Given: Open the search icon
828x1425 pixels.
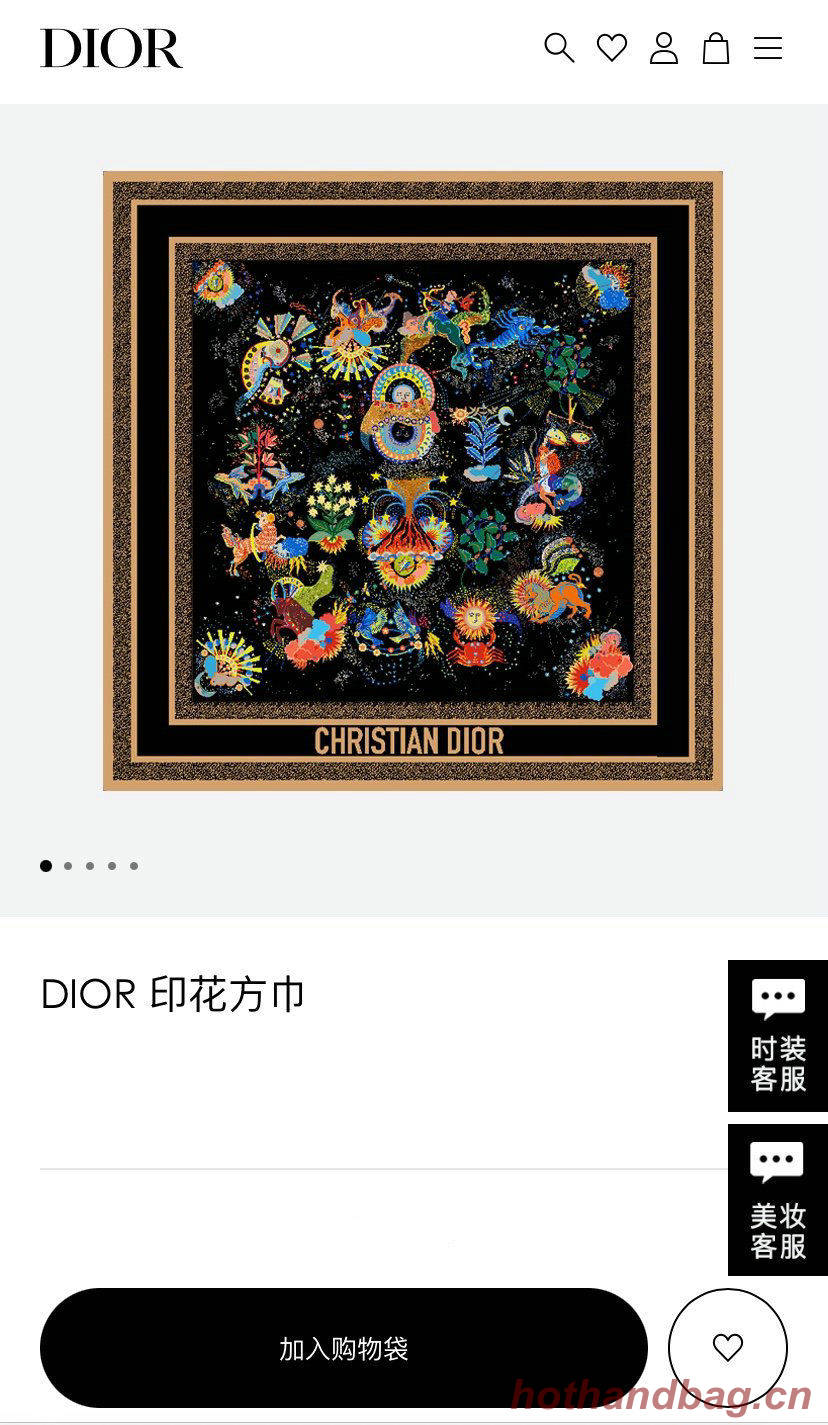Looking at the screenshot, I should pyautogui.click(x=561, y=47).
